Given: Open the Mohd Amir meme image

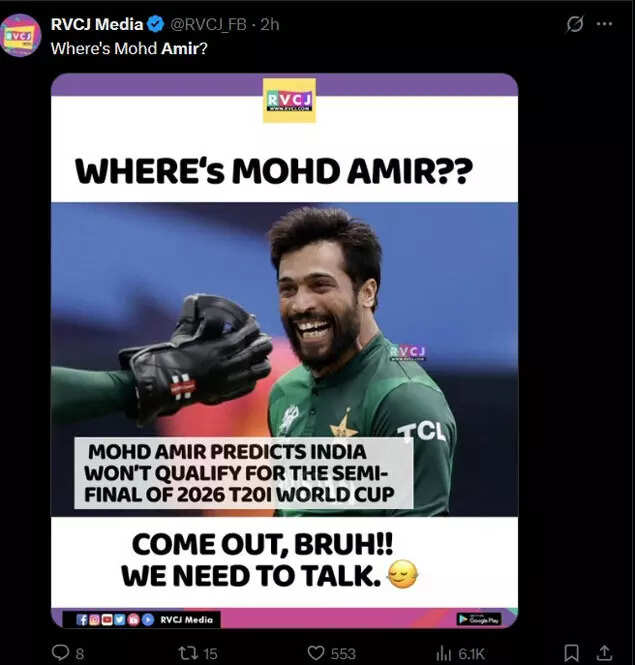Looking at the screenshot, I should pyautogui.click(x=284, y=350).
